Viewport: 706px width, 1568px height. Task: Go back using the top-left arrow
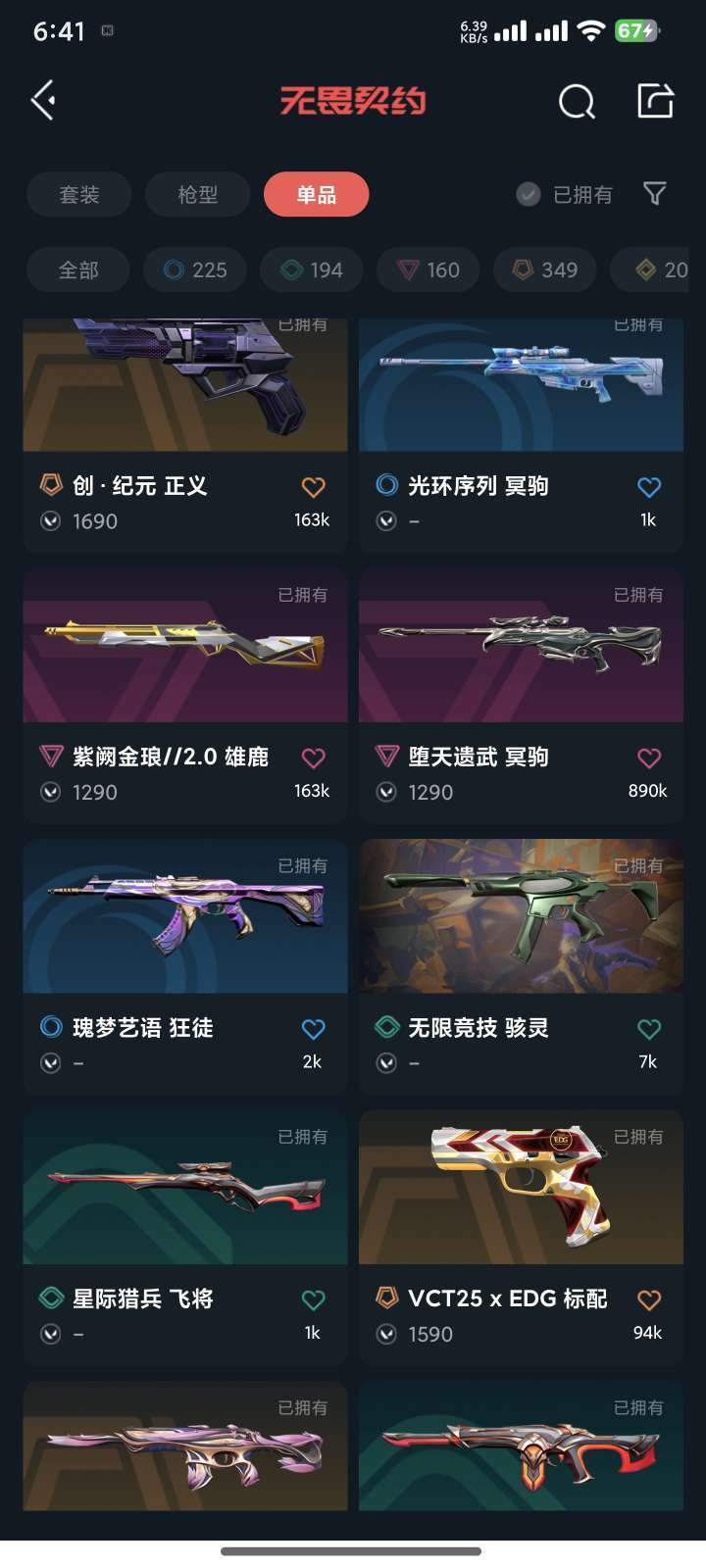click(x=43, y=100)
